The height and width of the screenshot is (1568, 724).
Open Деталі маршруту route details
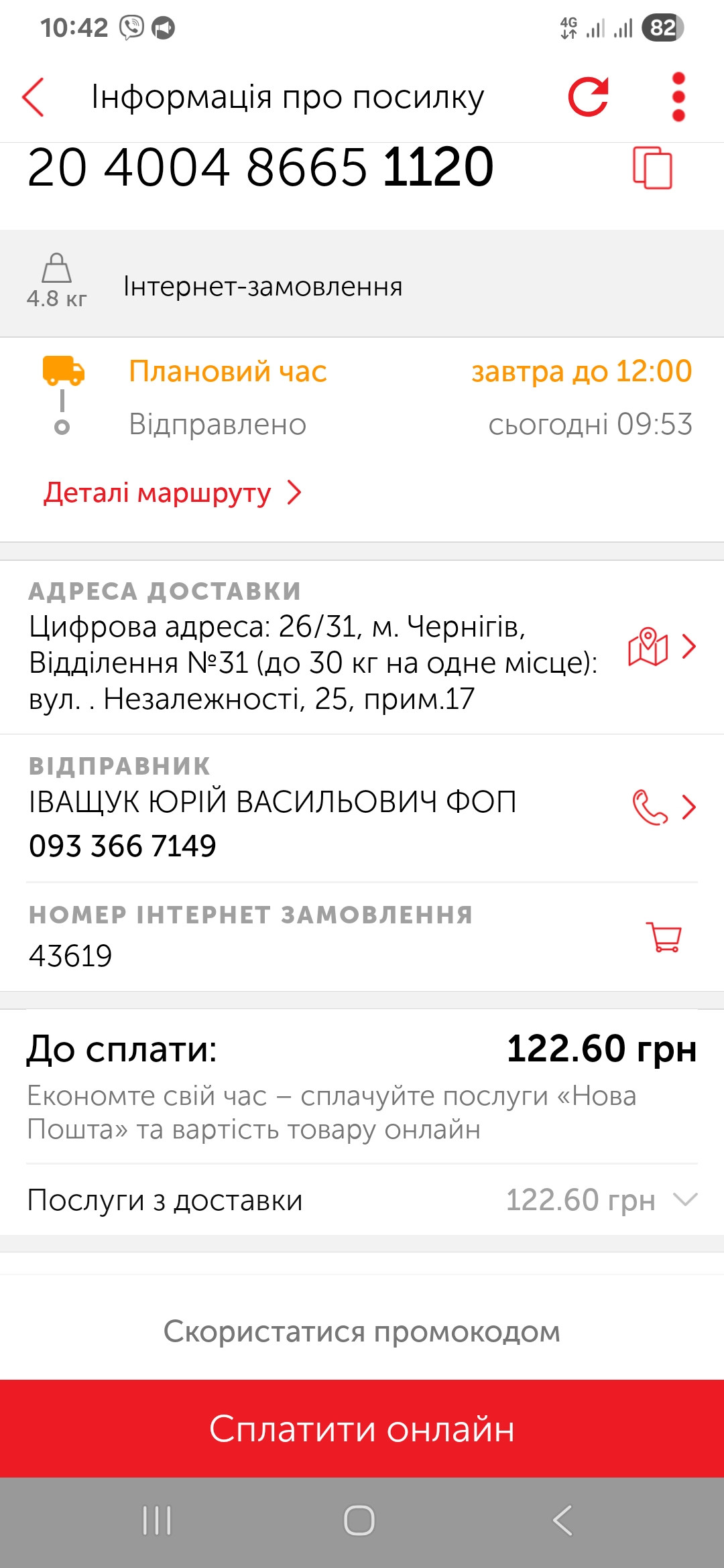[172, 493]
